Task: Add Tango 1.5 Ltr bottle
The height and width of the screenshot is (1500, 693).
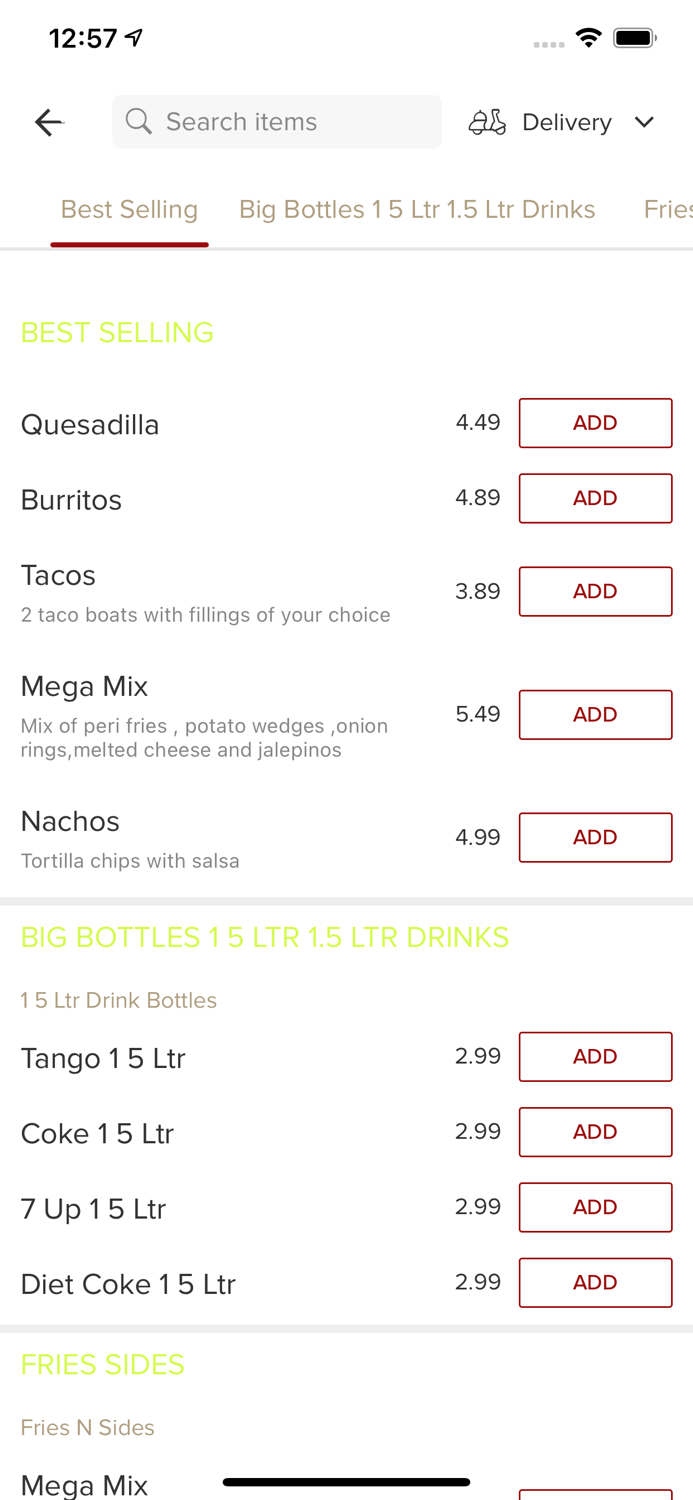Action: pyautogui.click(x=595, y=1056)
